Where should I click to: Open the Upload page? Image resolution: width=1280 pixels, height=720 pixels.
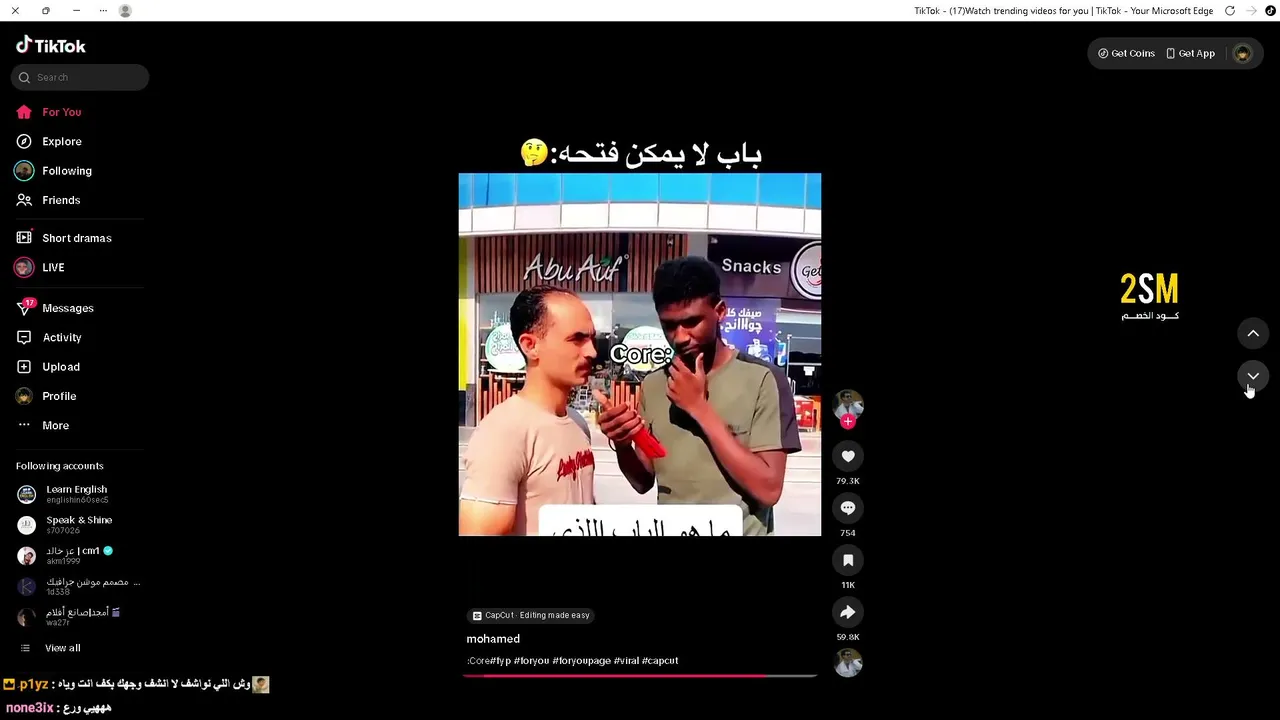[60, 367]
